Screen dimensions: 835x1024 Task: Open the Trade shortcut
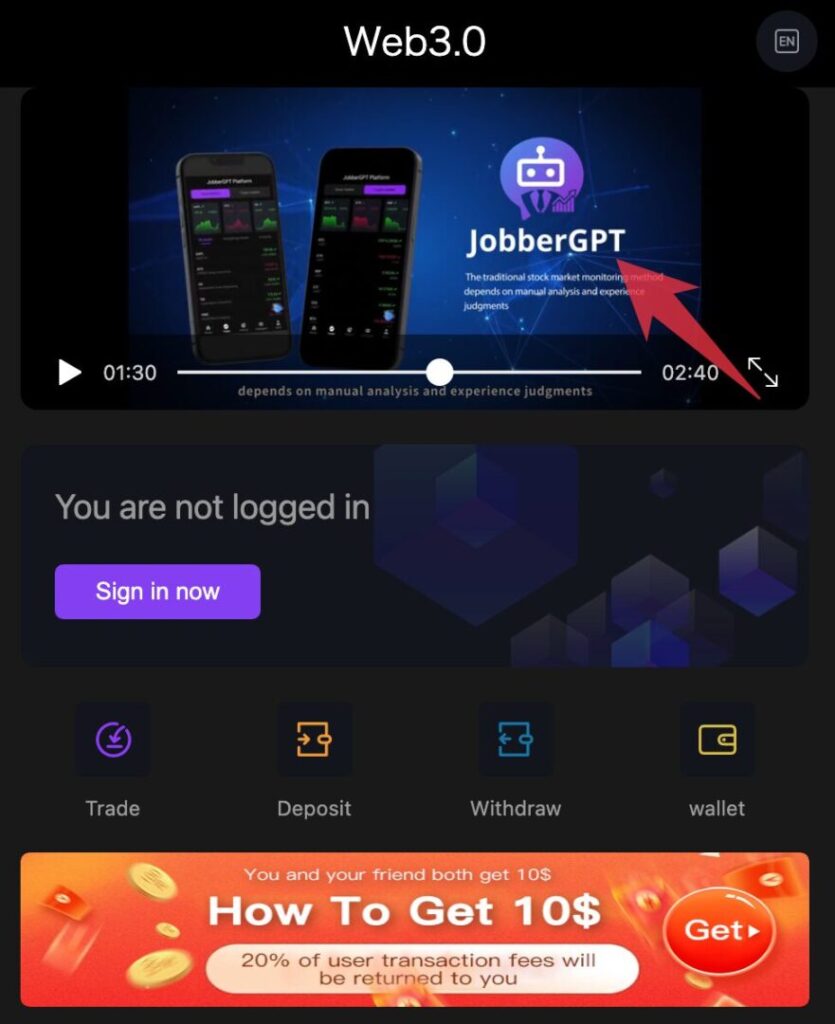click(x=113, y=740)
